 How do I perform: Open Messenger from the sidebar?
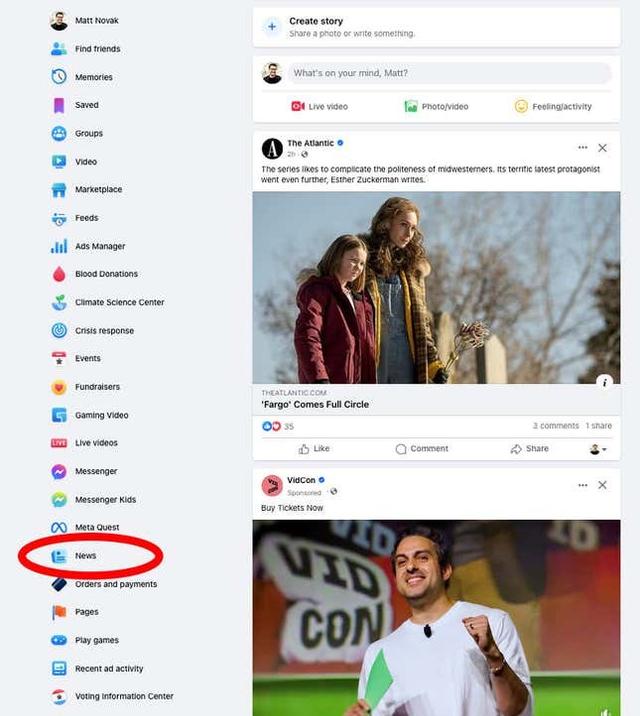[x=95, y=471]
